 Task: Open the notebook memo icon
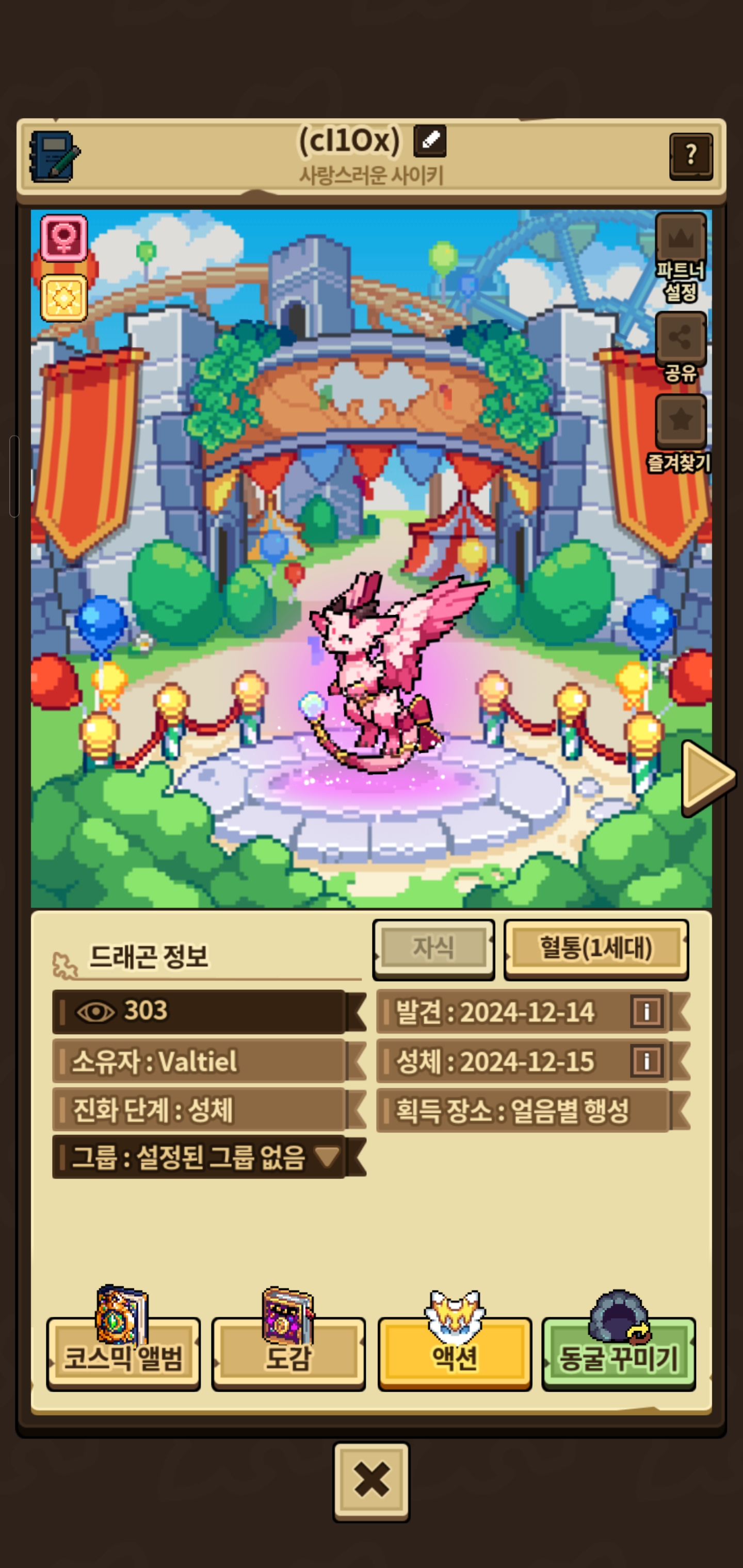coord(54,156)
